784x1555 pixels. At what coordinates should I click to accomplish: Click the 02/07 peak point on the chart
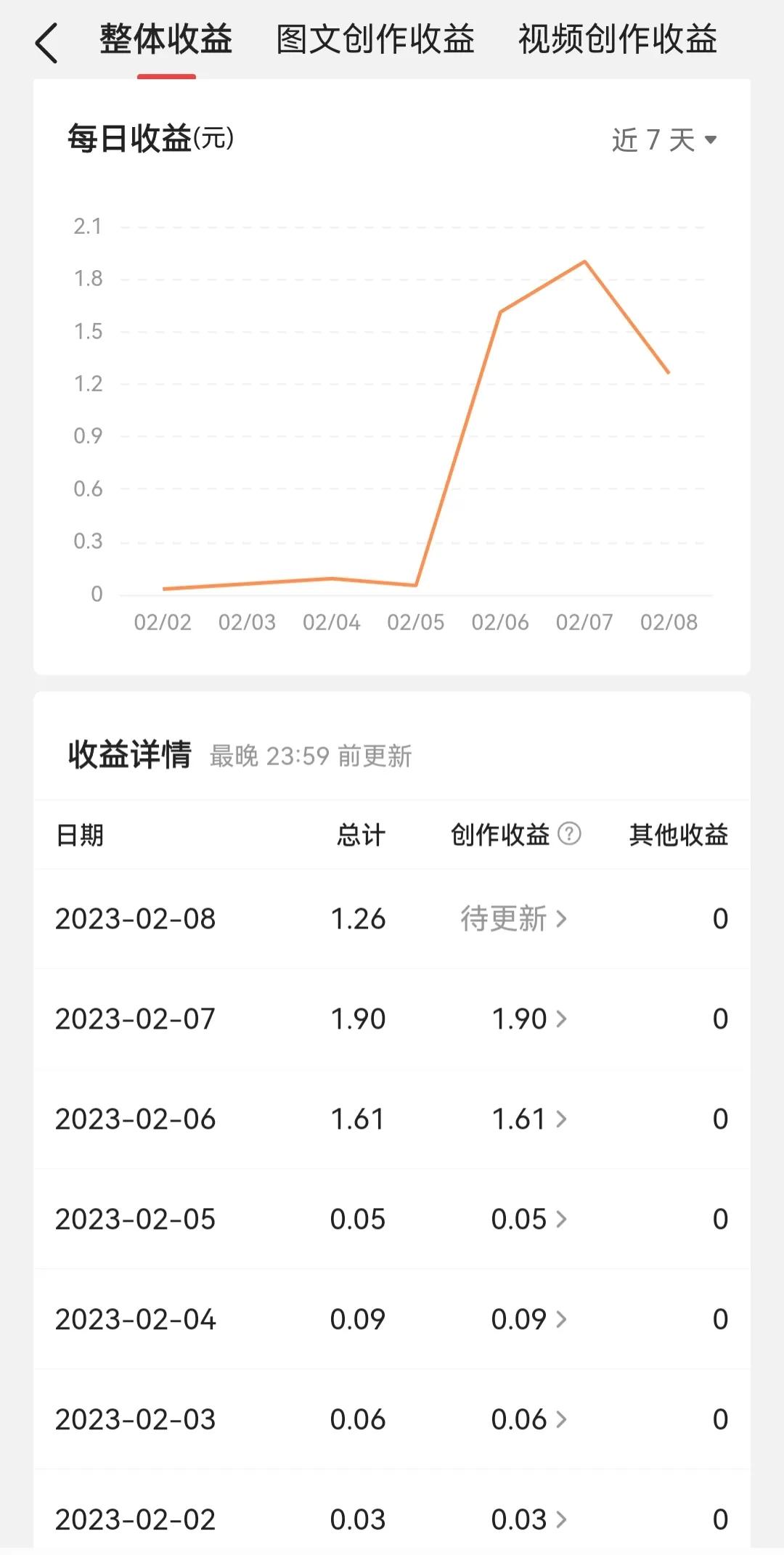[585, 260]
